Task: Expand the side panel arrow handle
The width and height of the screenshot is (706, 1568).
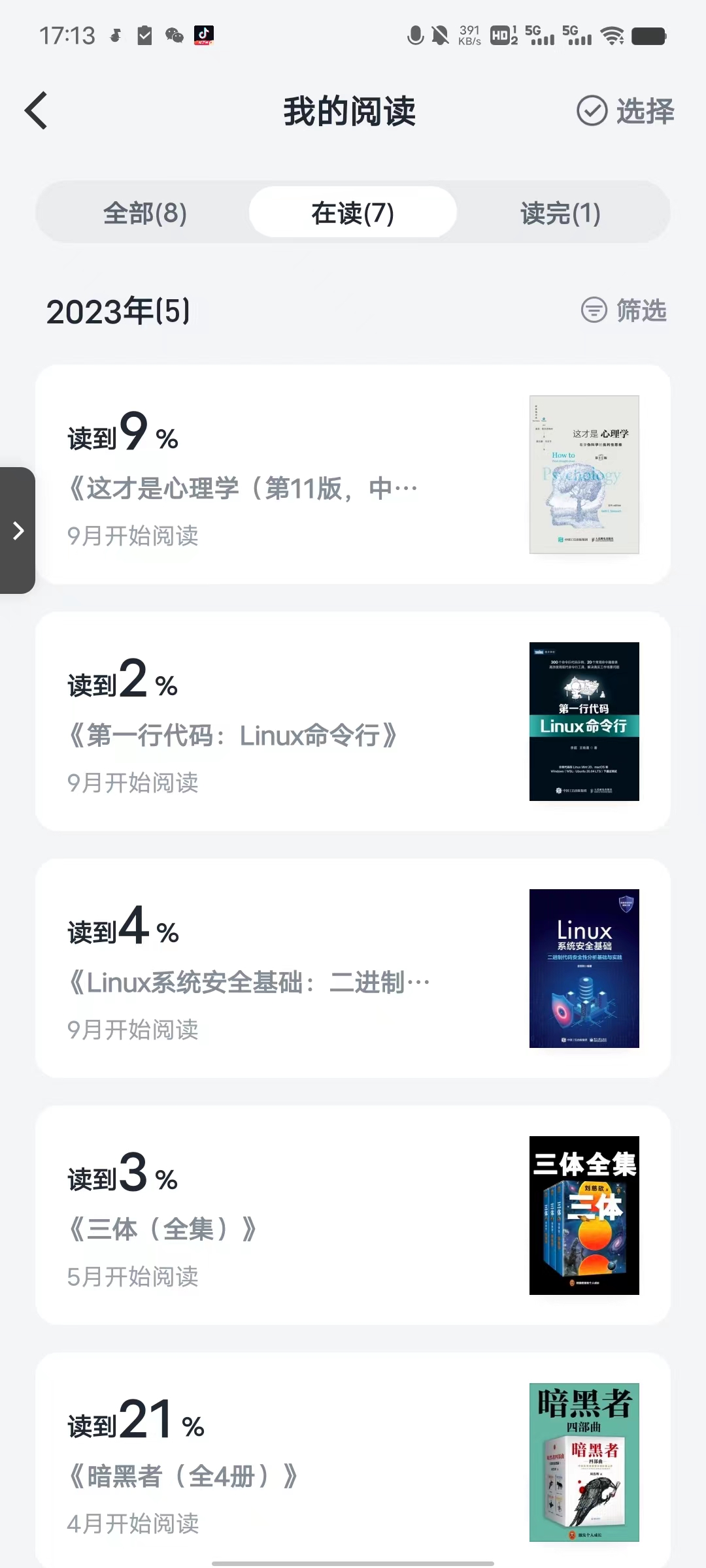Action: (x=18, y=531)
